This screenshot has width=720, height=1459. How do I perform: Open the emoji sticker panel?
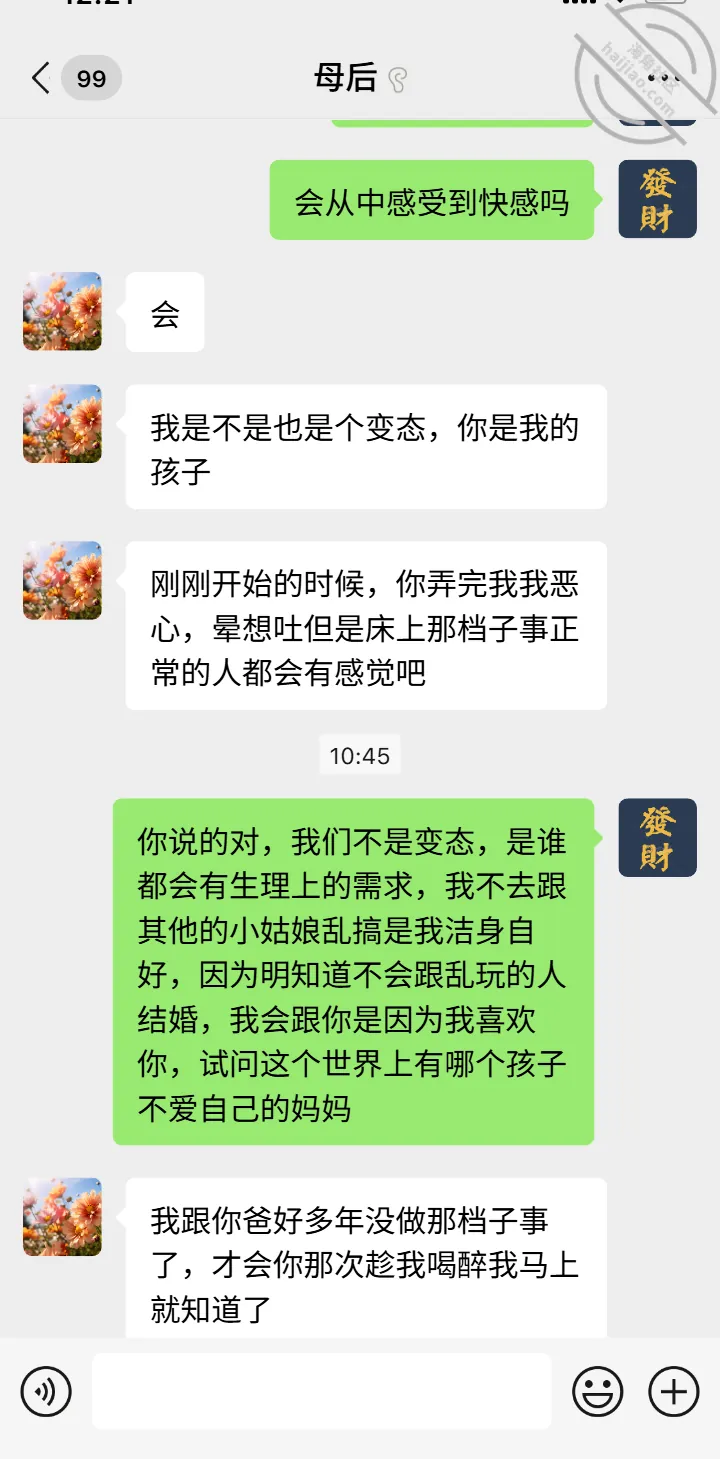pyautogui.click(x=597, y=1391)
